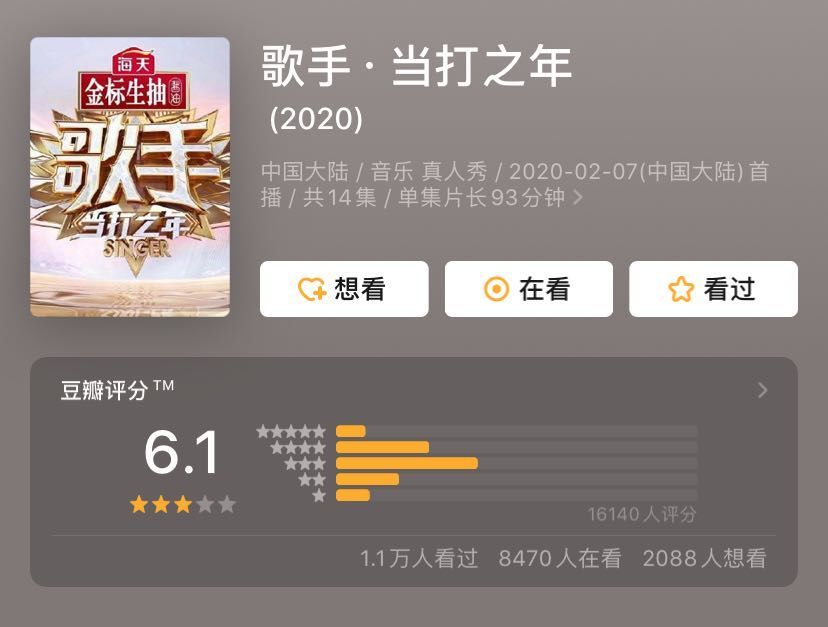
Task: Mark the show as 想看
Action: [344, 289]
